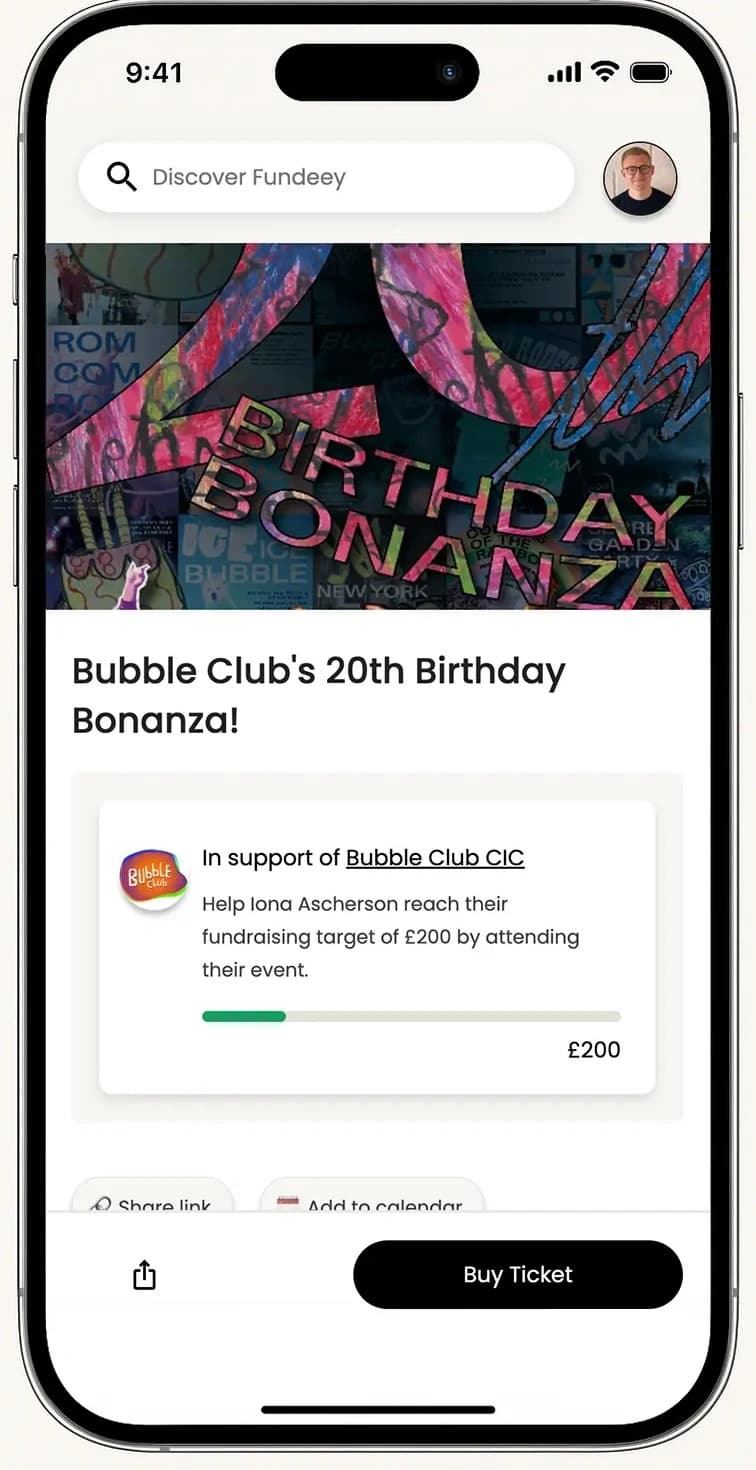Share this event via the share icon

pos(145,1275)
